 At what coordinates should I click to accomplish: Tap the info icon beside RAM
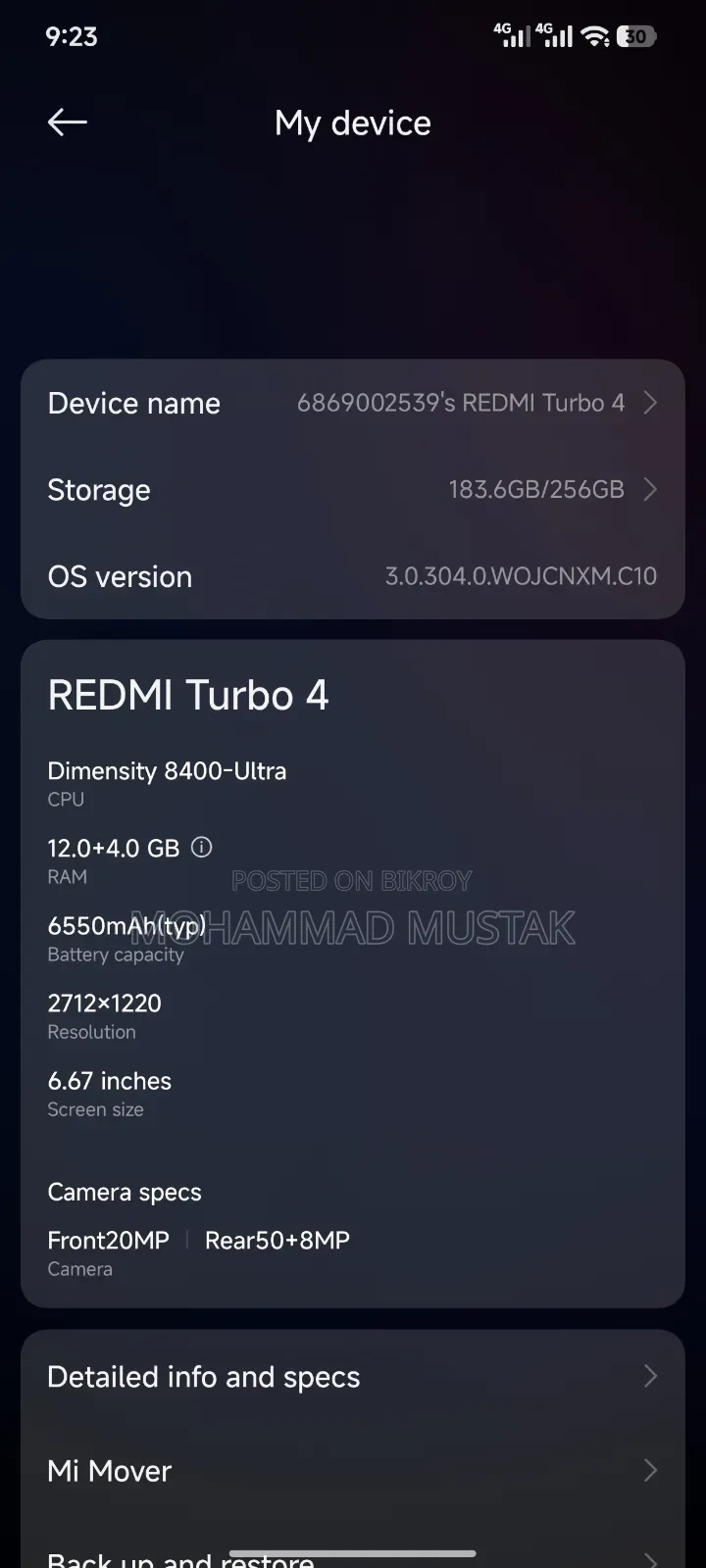[201, 847]
